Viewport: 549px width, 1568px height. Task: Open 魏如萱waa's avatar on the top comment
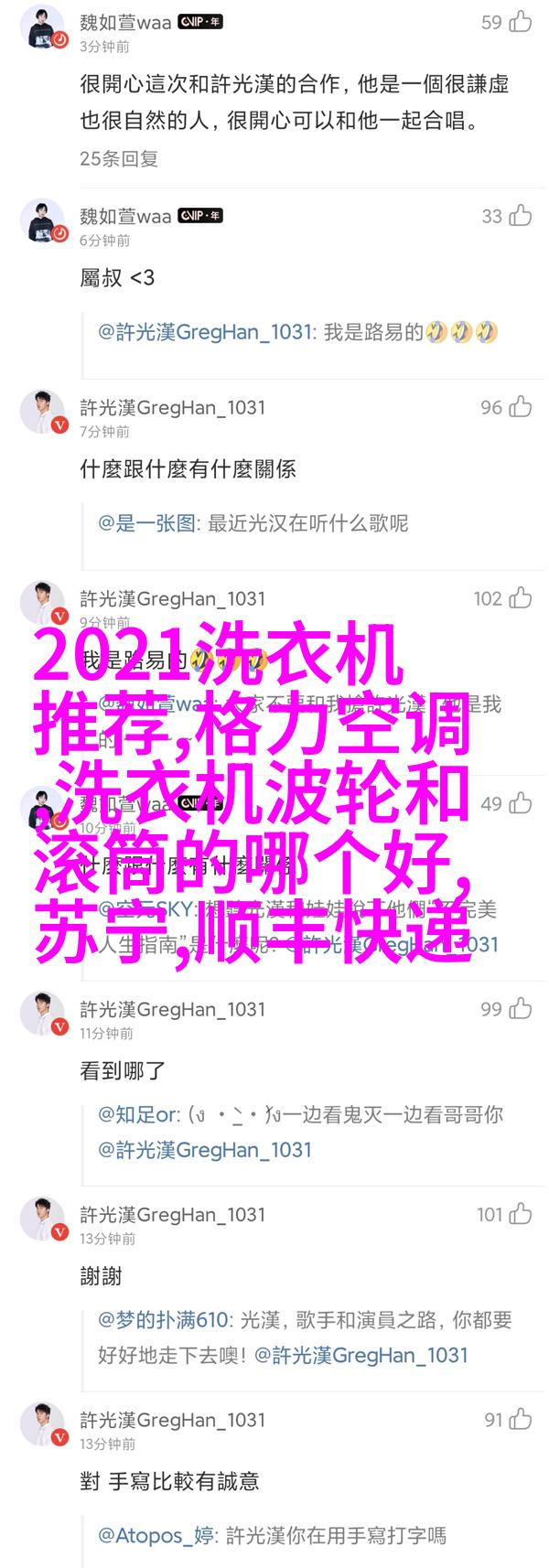(x=43, y=27)
